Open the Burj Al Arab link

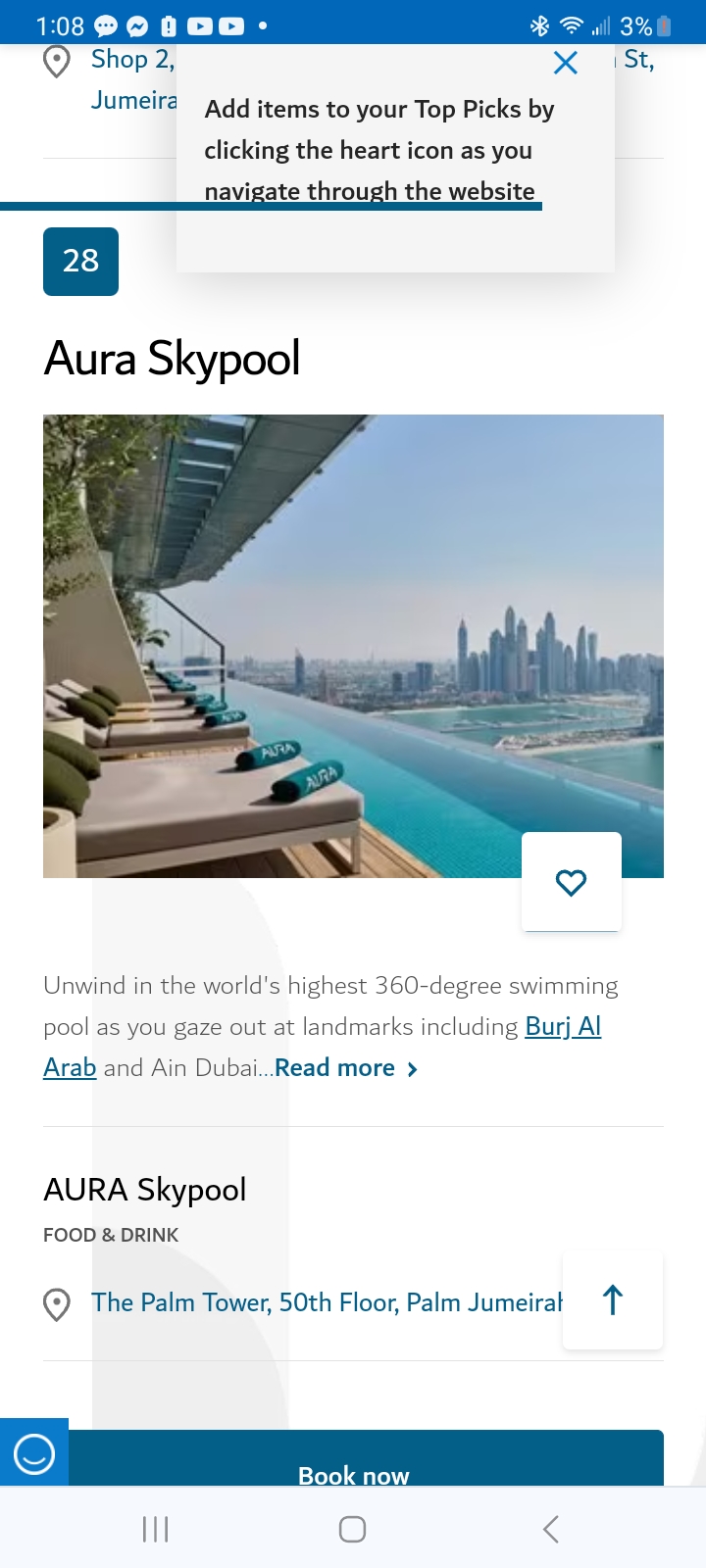pos(563,1027)
